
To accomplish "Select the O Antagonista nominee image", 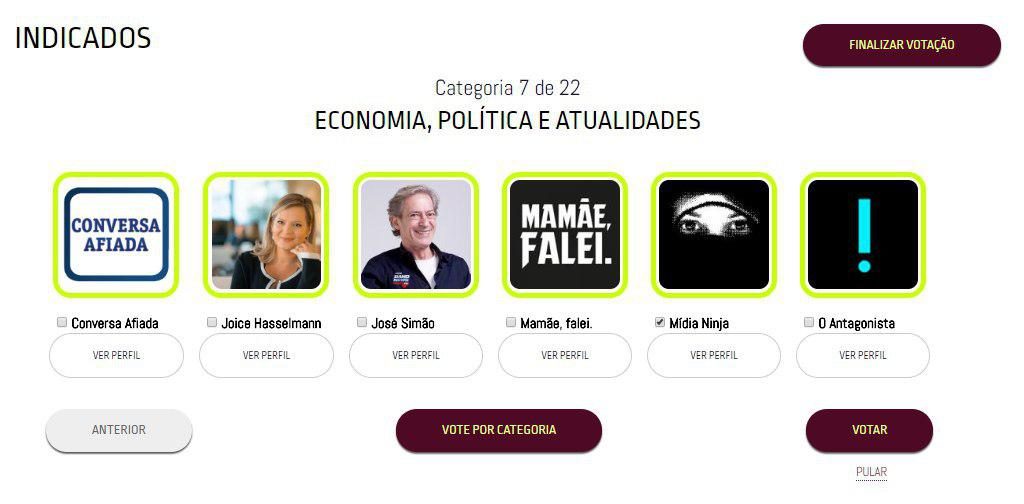I will pyautogui.click(x=863, y=235).
